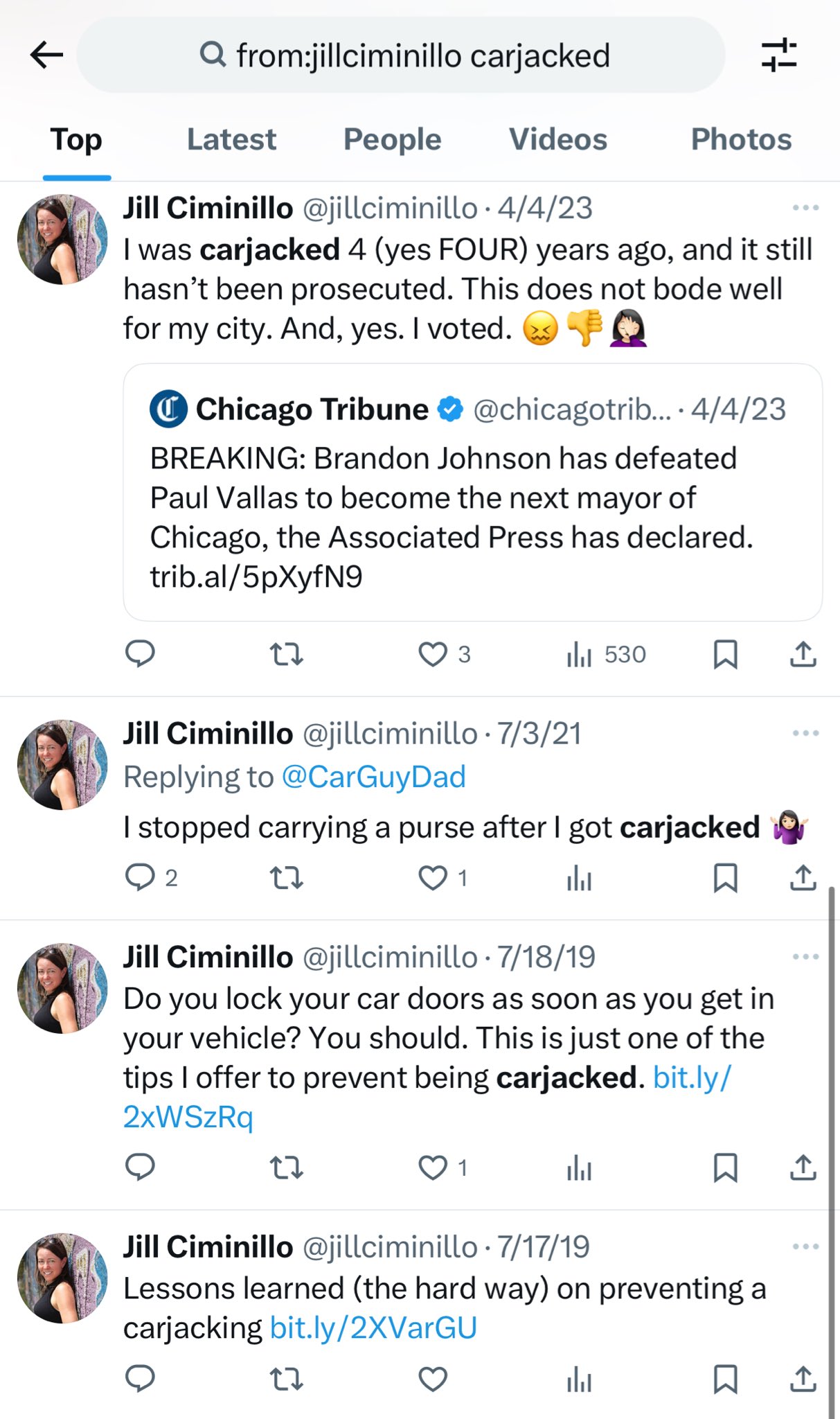Open the search filter settings
This screenshot has width=840, height=1419.
pos(779,55)
